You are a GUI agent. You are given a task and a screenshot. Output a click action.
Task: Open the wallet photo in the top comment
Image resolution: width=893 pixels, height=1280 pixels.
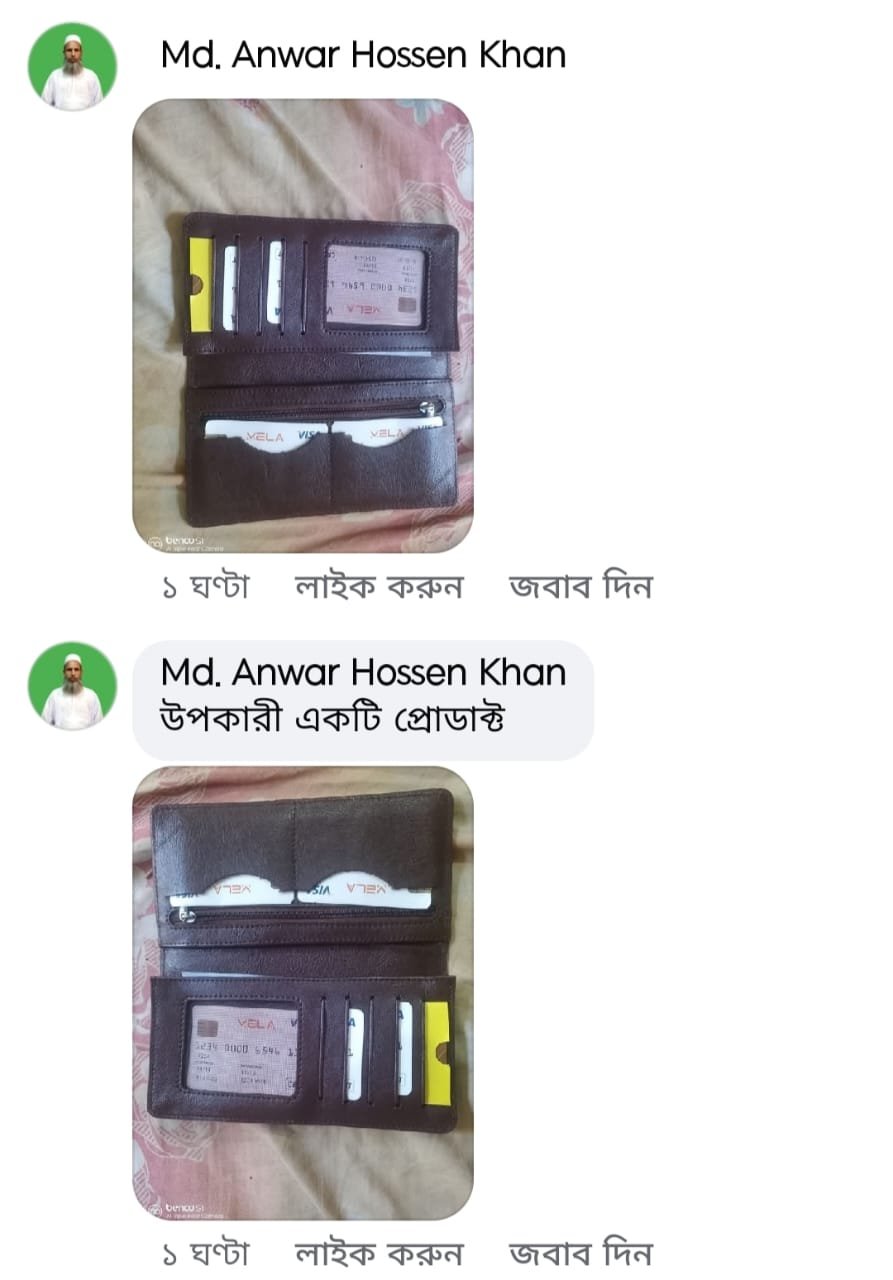tap(302, 325)
